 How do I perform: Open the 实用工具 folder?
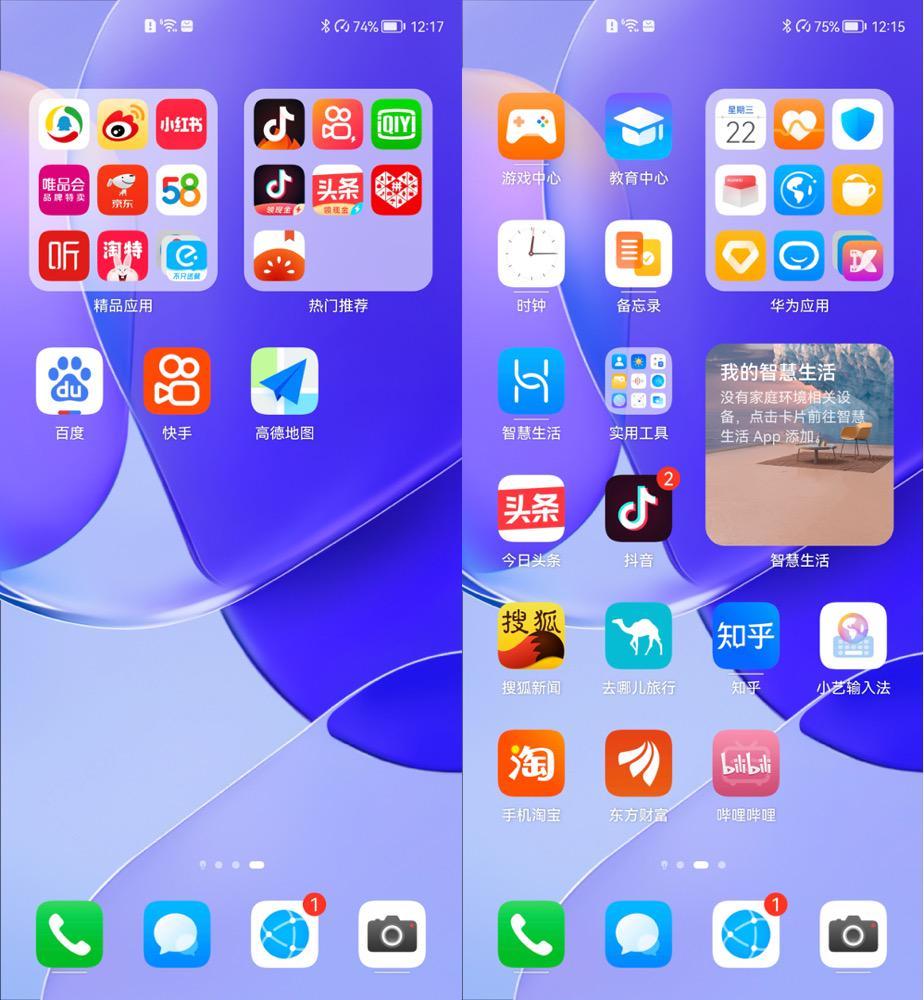pyautogui.click(x=638, y=381)
